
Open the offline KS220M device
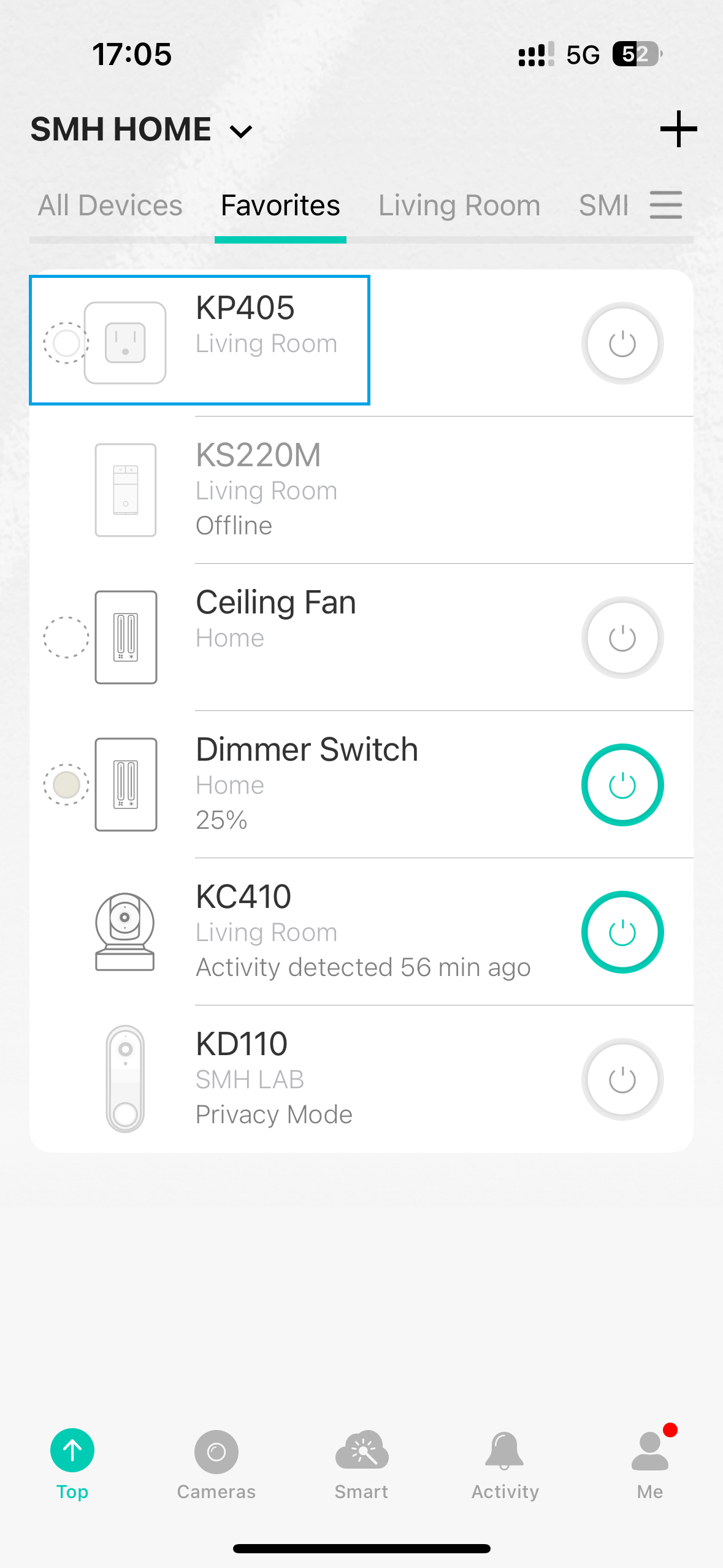pyautogui.click(x=361, y=490)
